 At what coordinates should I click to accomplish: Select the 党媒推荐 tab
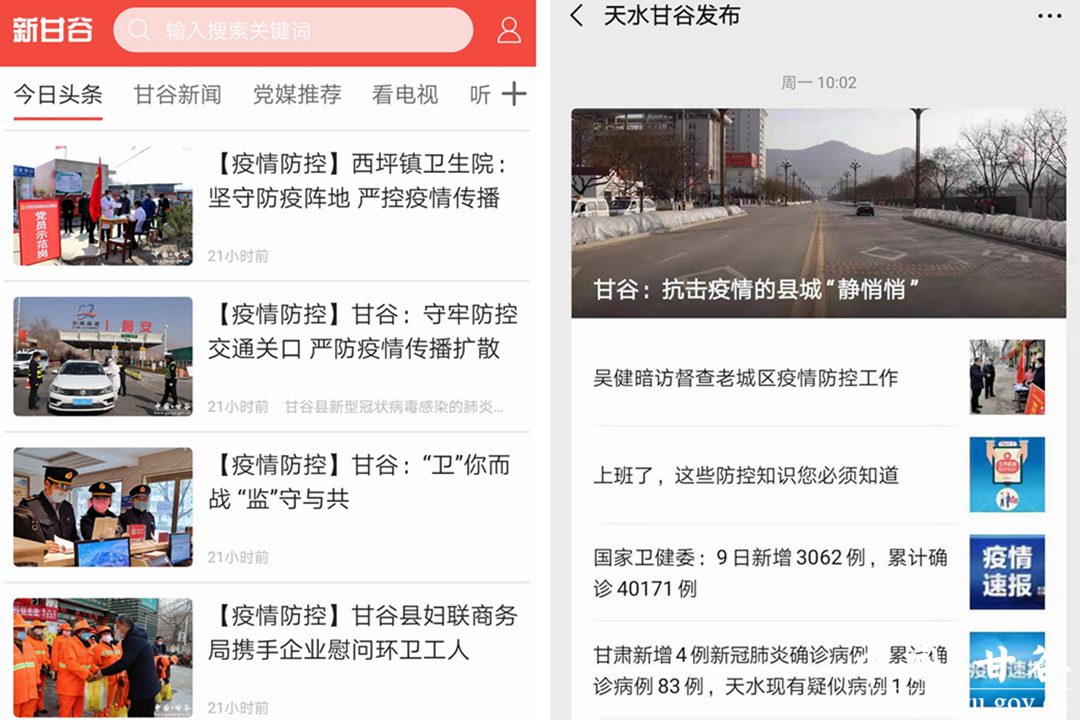[x=297, y=95]
